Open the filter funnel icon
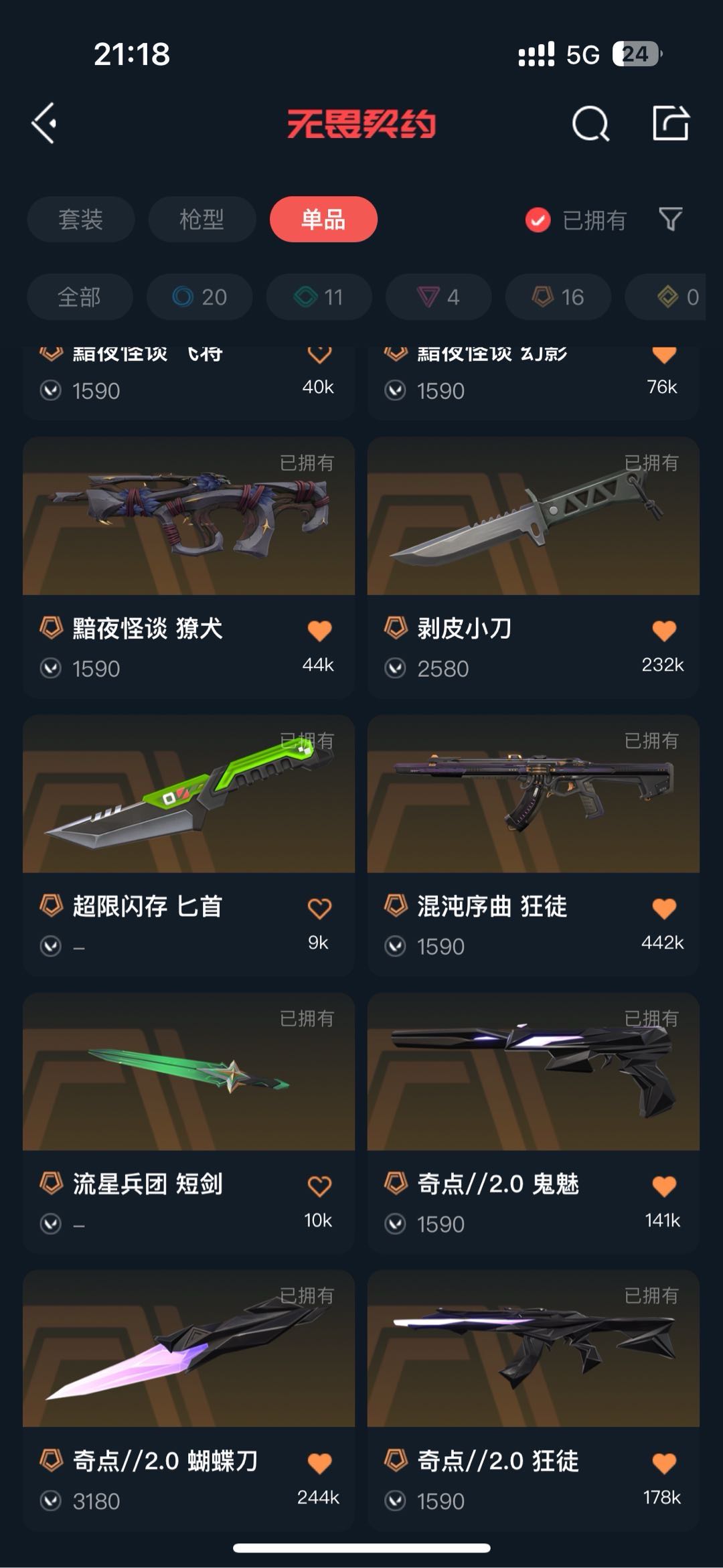 pos(670,219)
